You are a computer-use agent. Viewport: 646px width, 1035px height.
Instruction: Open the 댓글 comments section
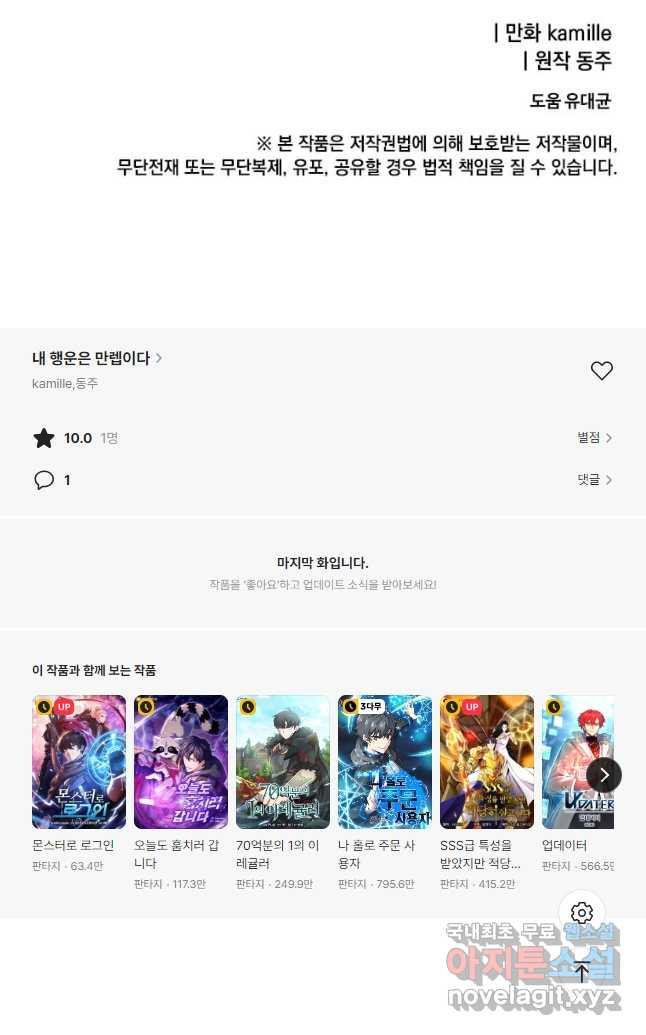[594, 480]
